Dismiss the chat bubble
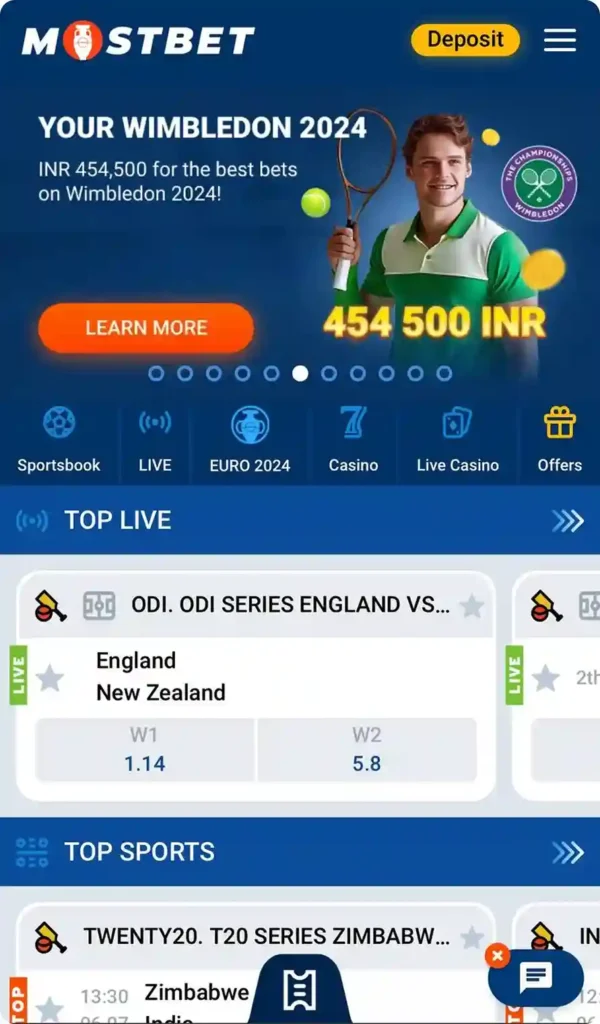 [497, 956]
